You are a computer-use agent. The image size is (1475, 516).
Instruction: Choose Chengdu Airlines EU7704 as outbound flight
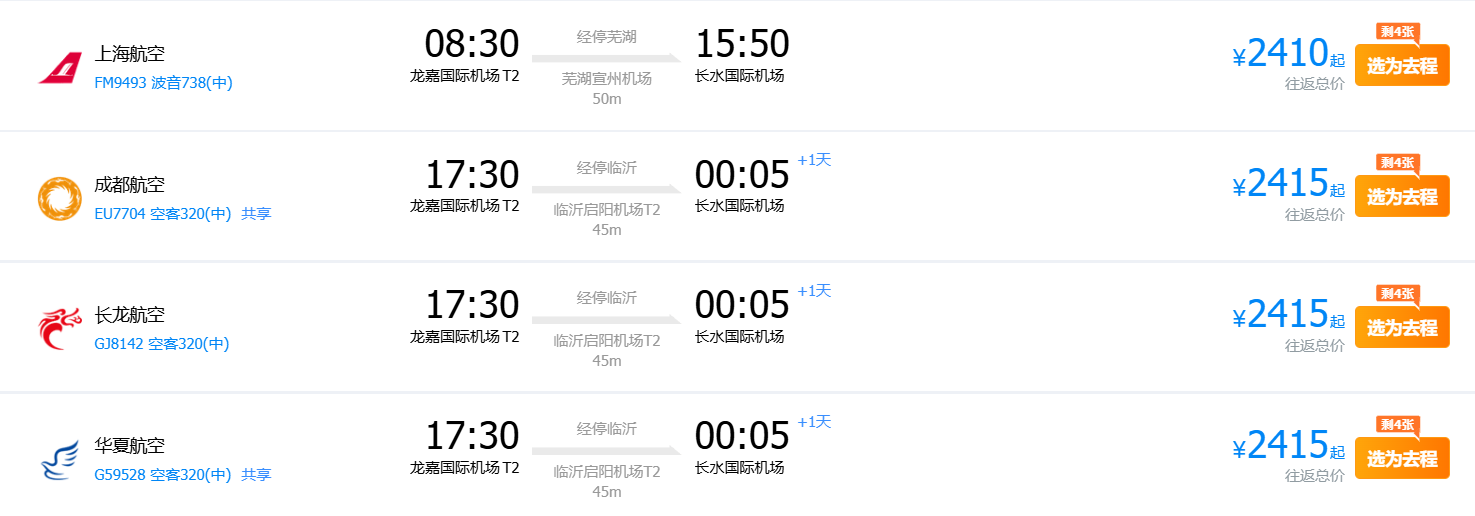pyautogui.click(x=1401, y=196)
